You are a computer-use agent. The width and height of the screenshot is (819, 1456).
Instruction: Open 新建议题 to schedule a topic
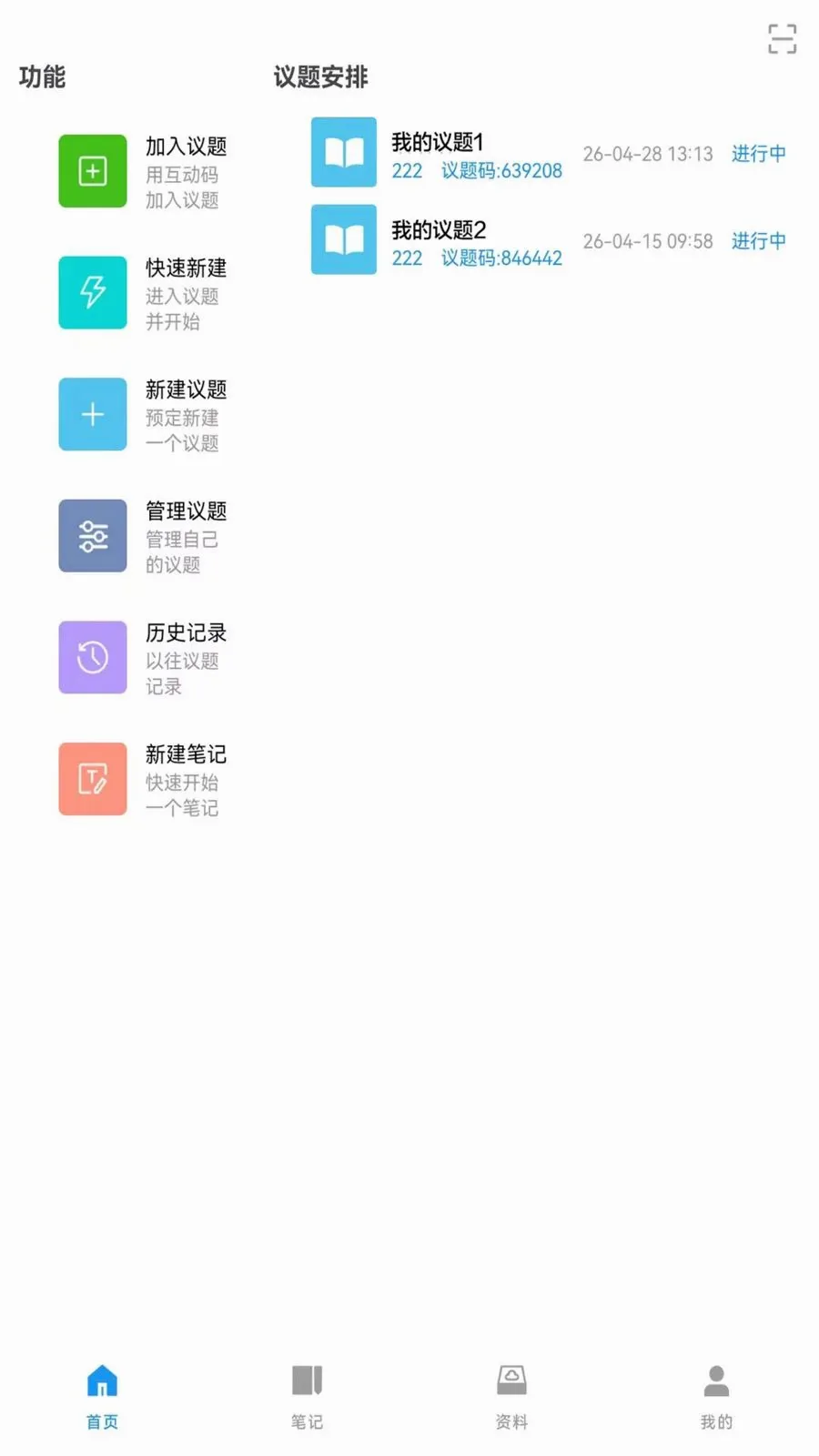[144, 415]
